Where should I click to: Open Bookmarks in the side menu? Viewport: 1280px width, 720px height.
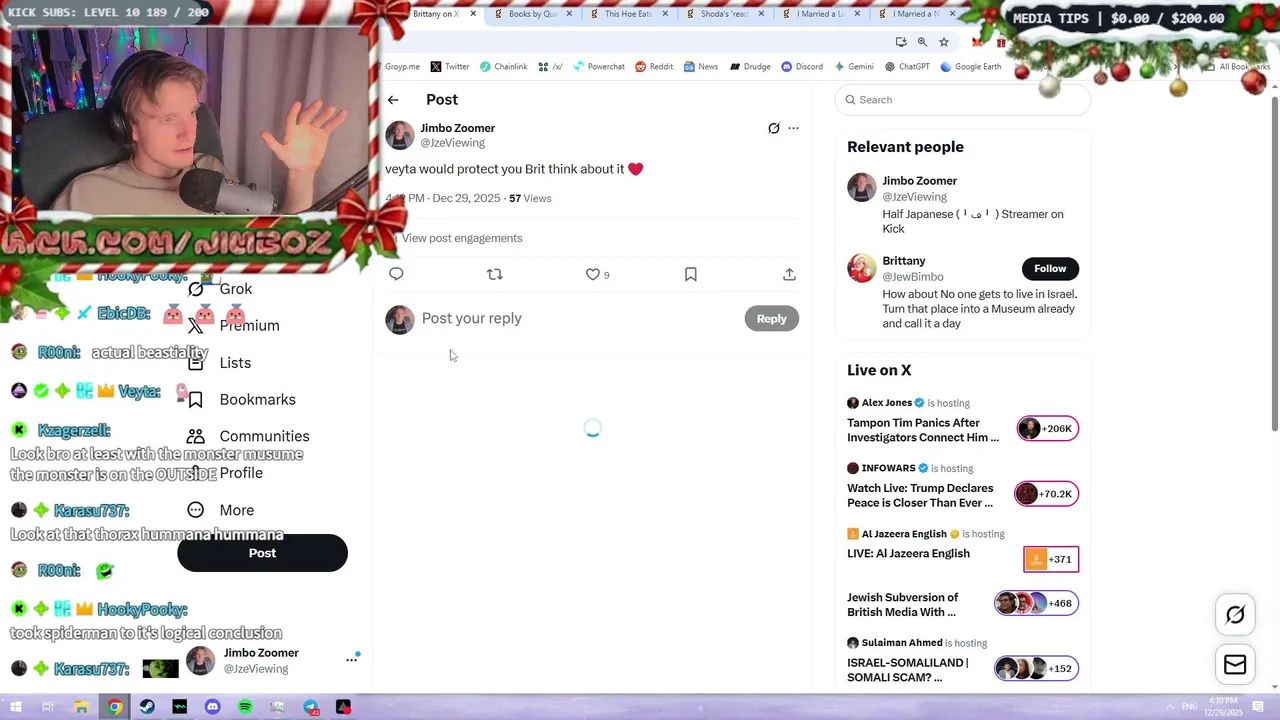pyautogui.click(x=257, y=399)
